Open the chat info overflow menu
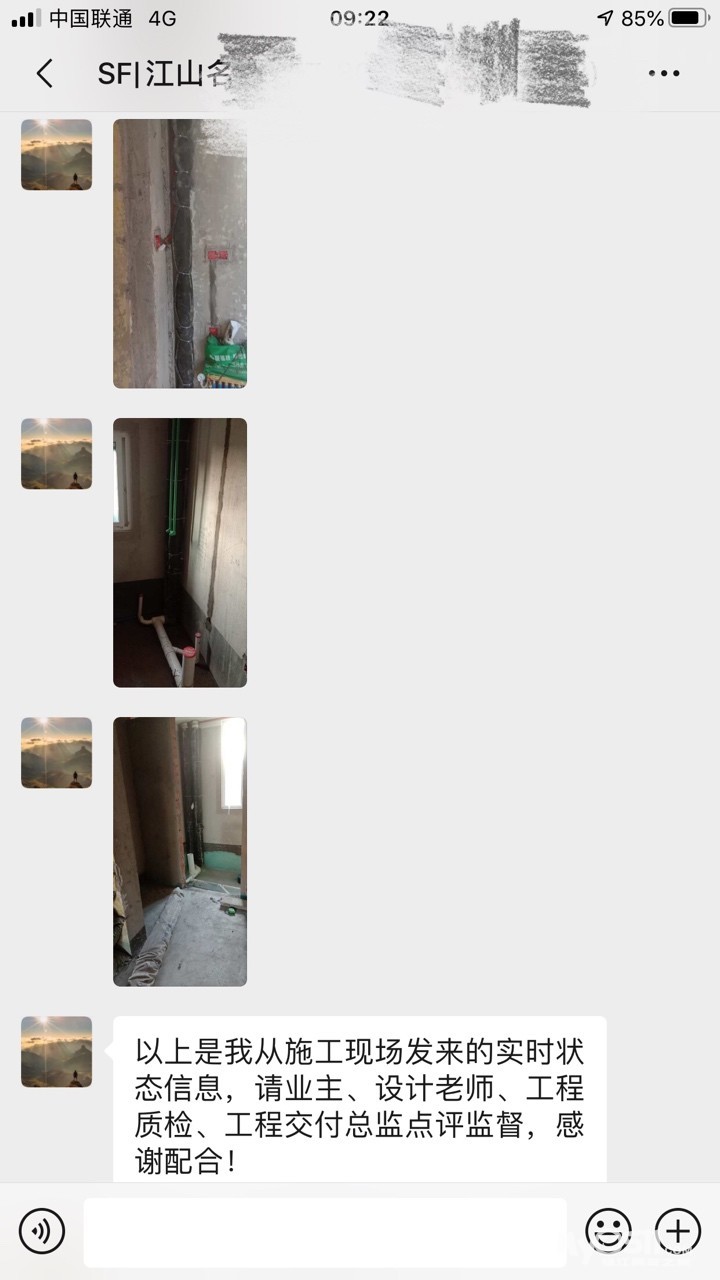 pyautogui.click(x=664, y=74)
